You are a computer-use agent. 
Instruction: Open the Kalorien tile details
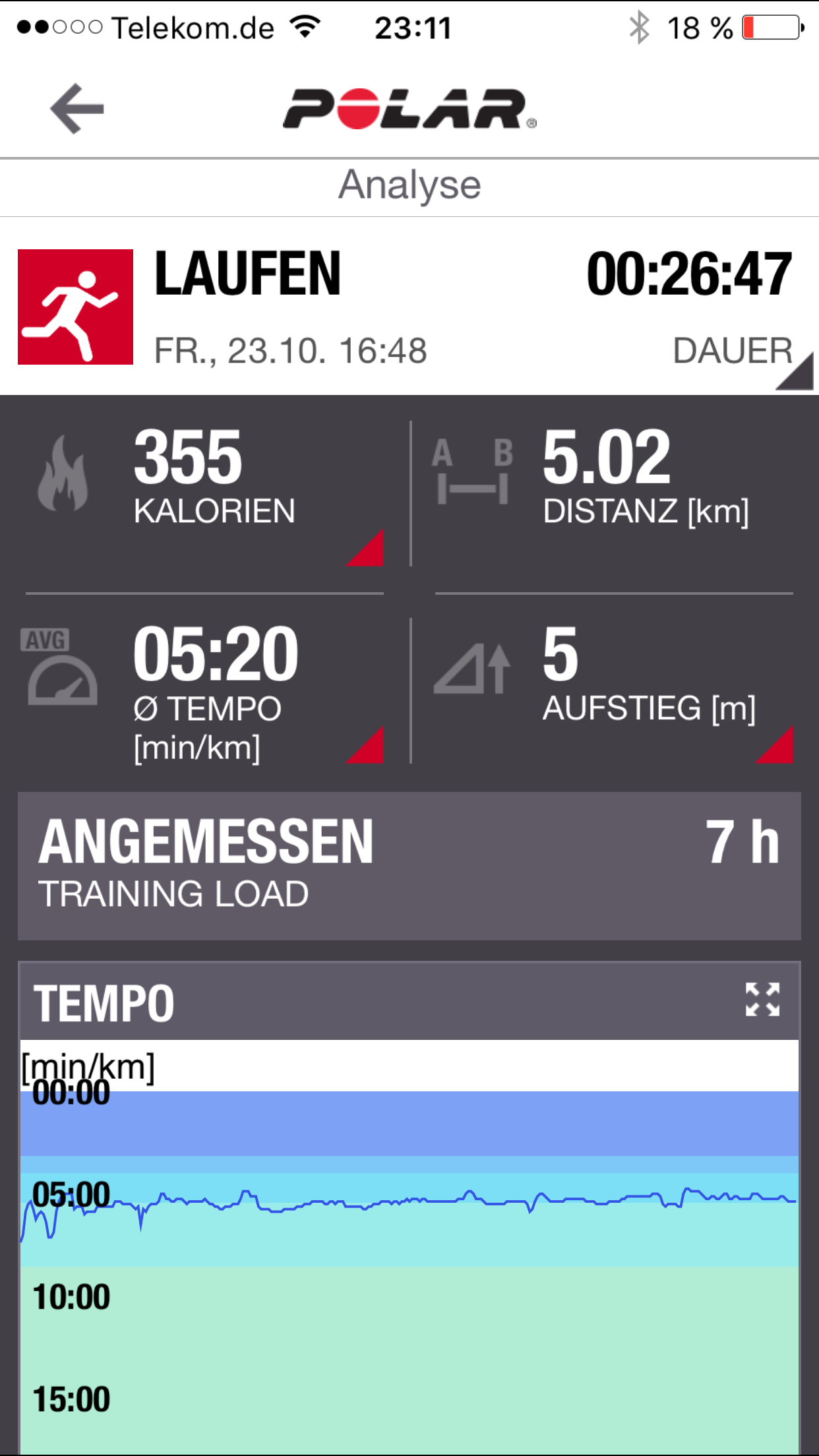(x=366, y=549)
